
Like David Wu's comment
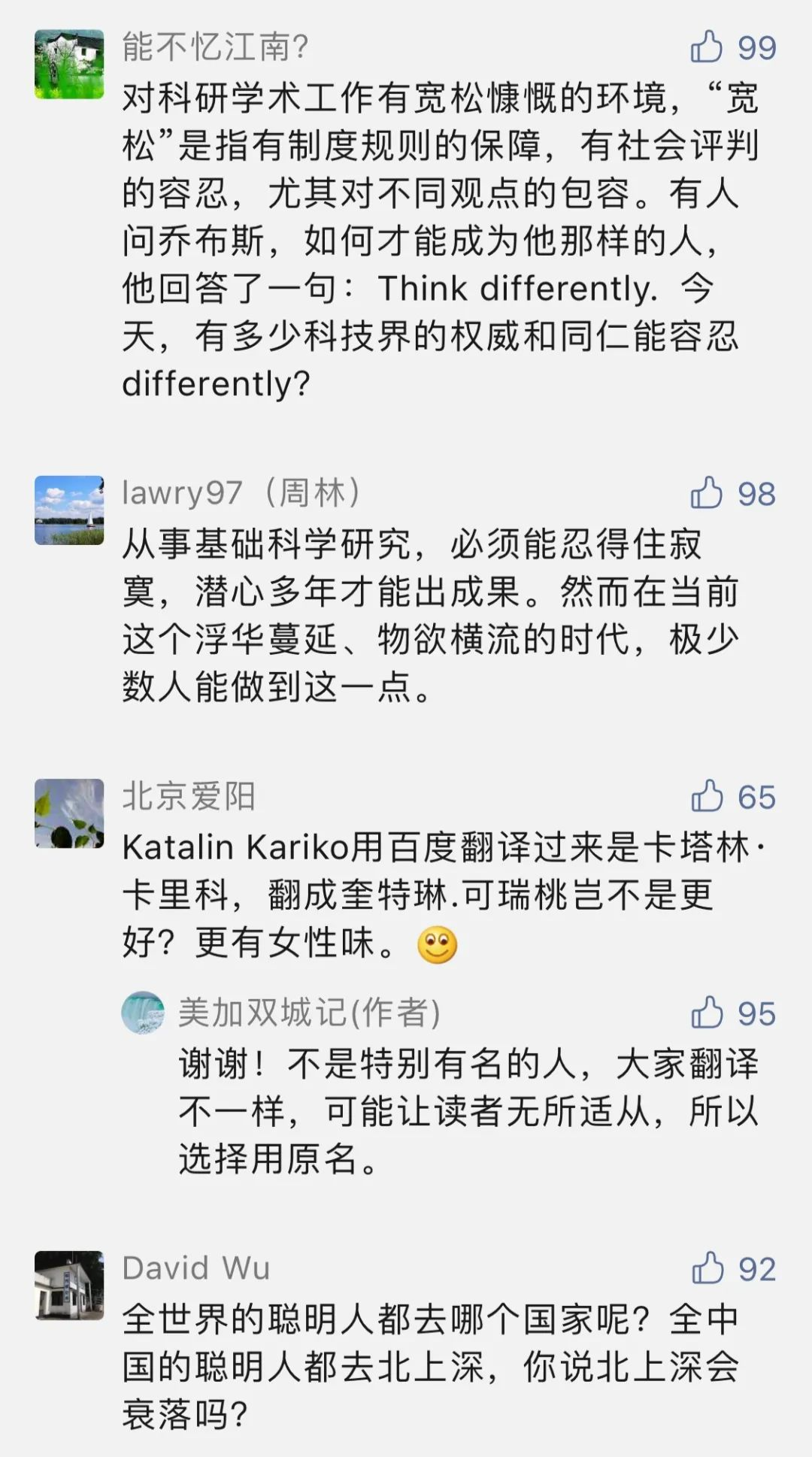(707, 1268)
